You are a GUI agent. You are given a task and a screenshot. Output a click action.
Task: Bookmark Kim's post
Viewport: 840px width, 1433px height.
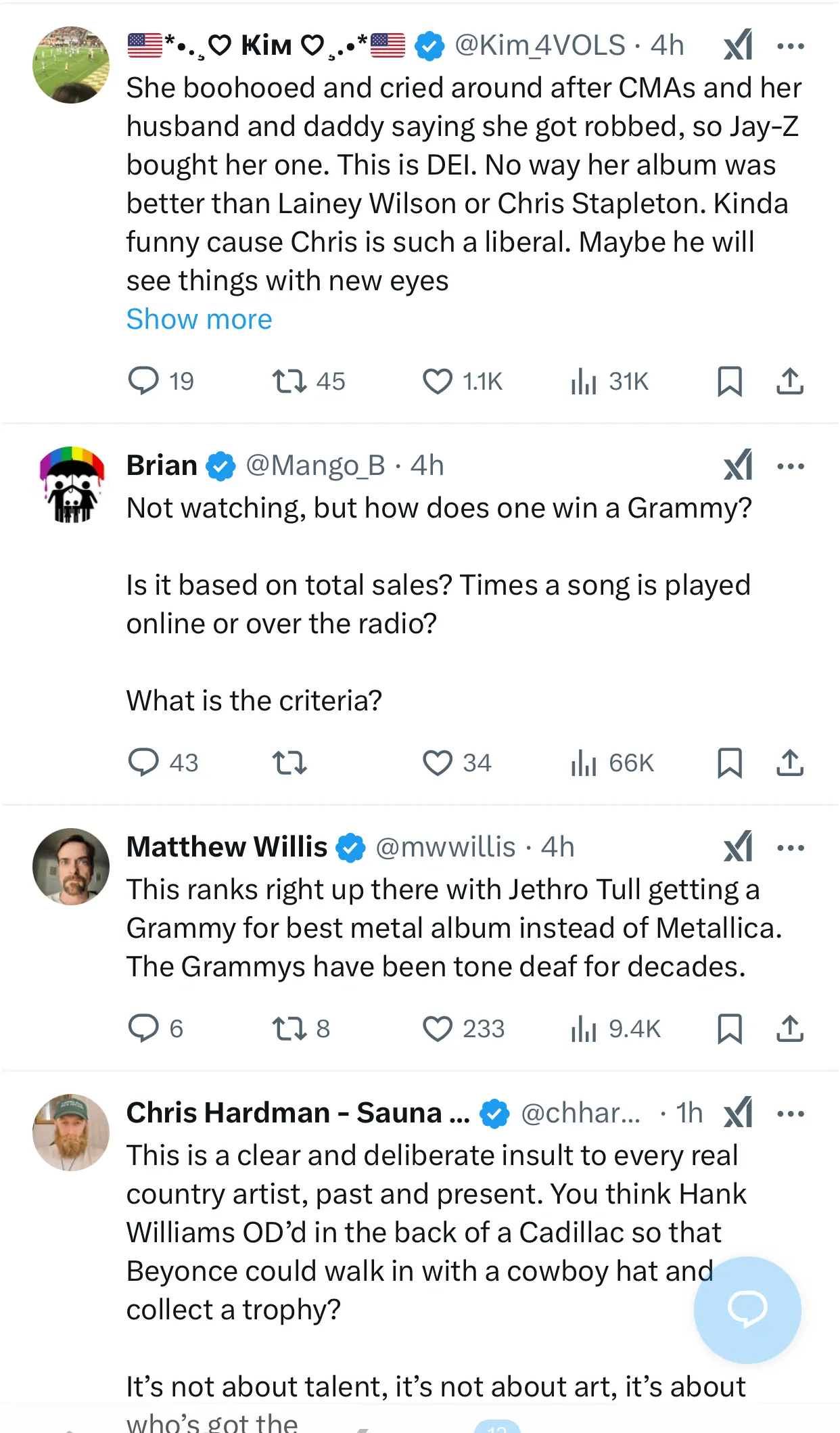click(729, 382)
